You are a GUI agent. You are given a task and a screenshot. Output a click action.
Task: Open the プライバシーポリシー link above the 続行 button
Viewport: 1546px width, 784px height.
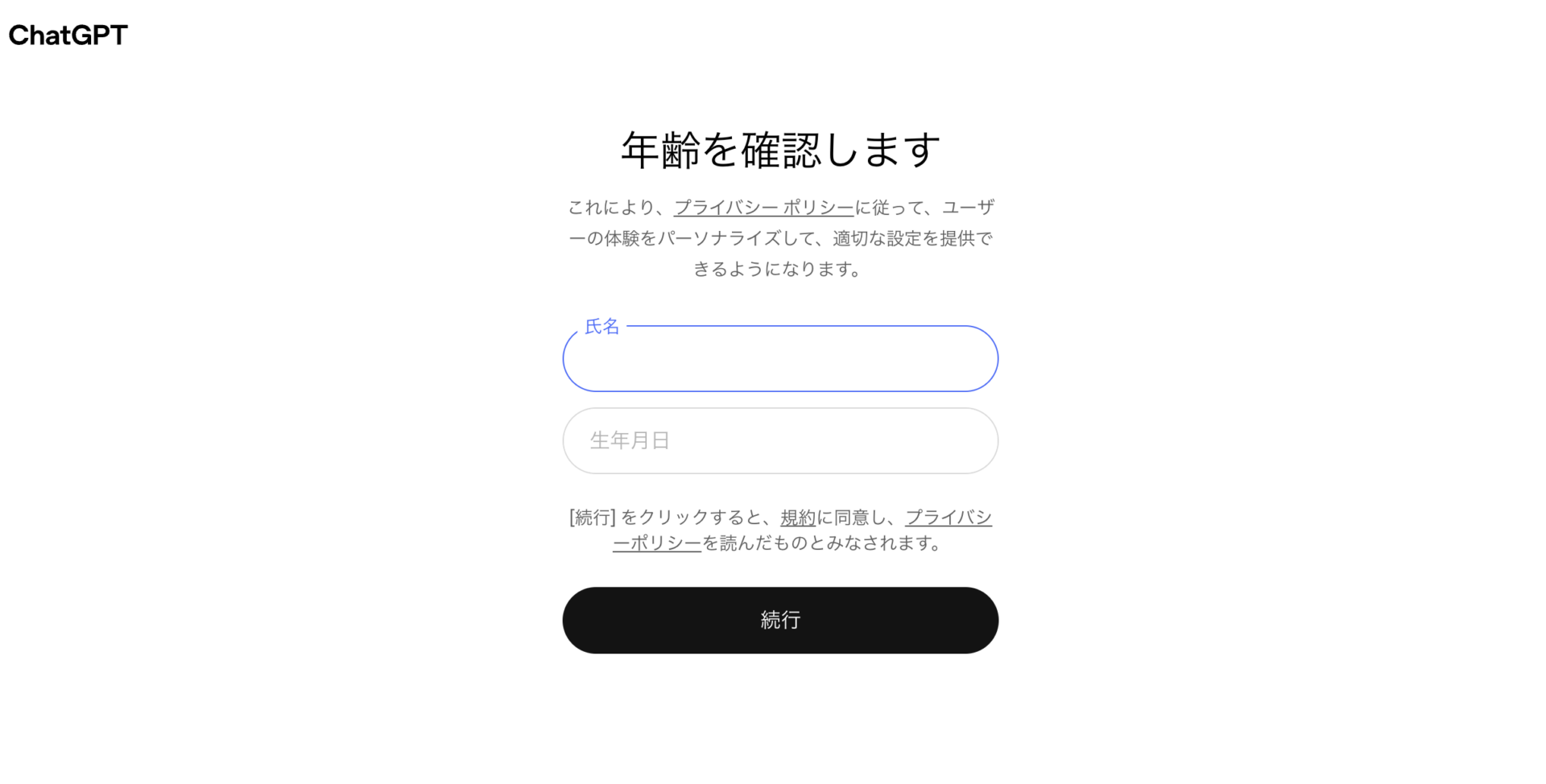point(948,518)
